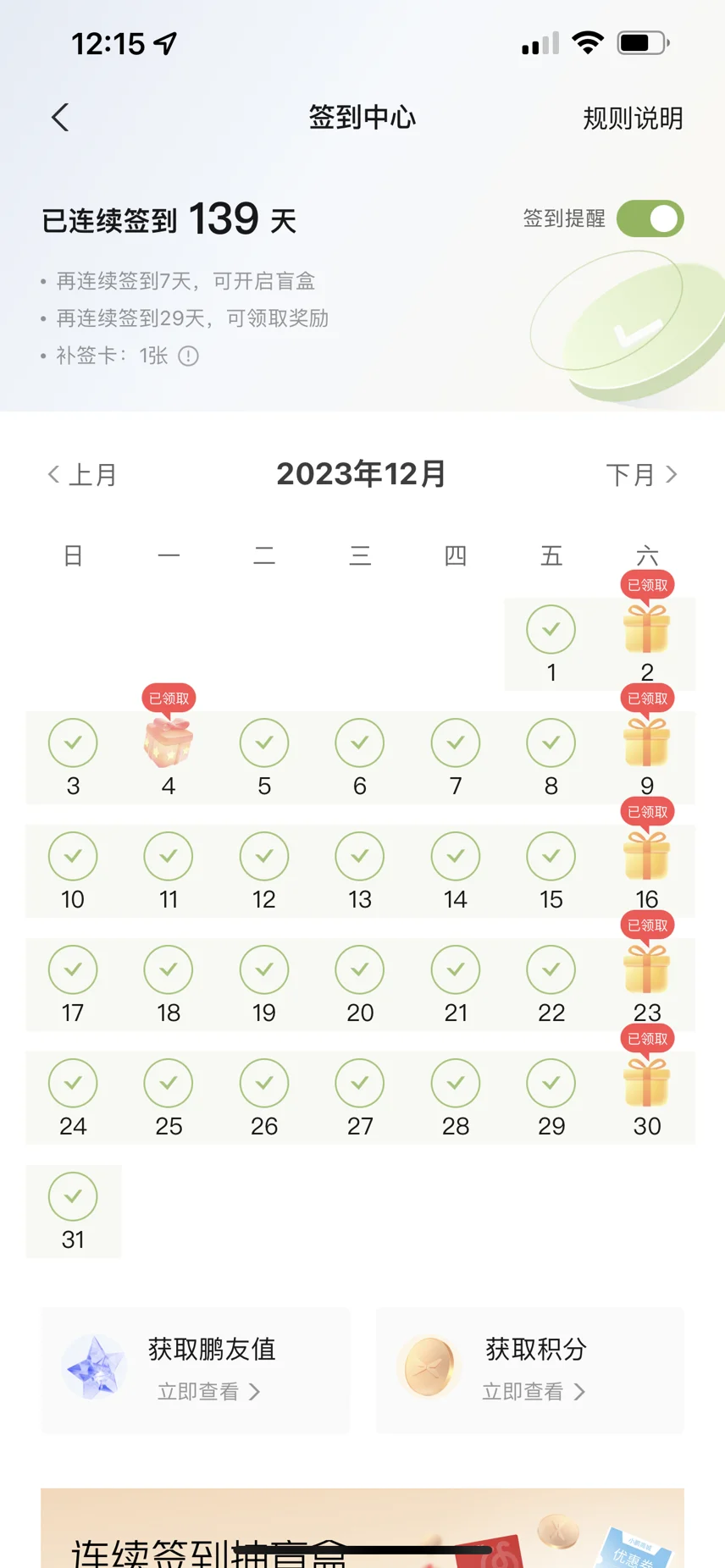The height and width of the screenshot is (1568, 725).
Task: Open 规则说明 rules page
Action: [x=632, y=119]
